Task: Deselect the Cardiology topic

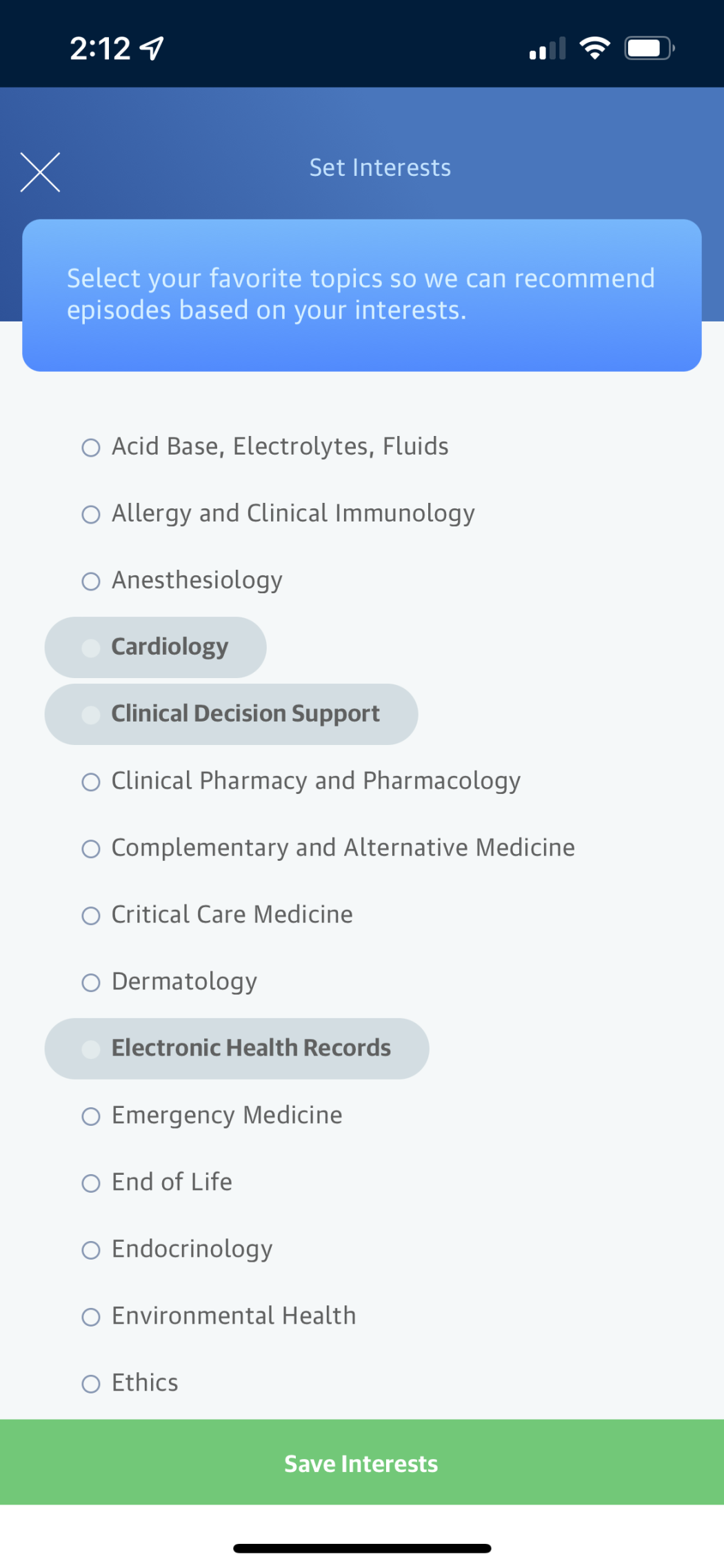Action: pos(156,647)
